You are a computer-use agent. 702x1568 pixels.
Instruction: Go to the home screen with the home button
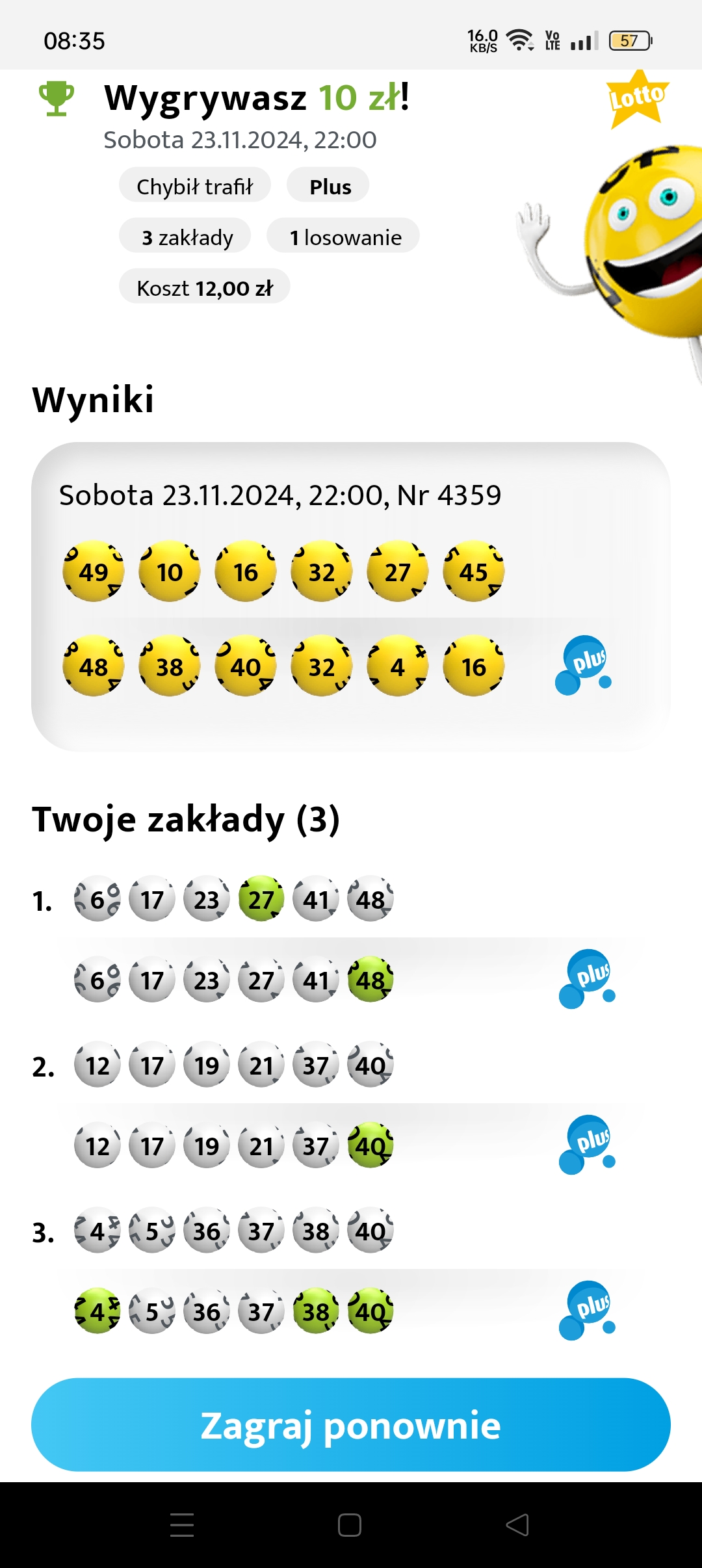click(350, 1524)
